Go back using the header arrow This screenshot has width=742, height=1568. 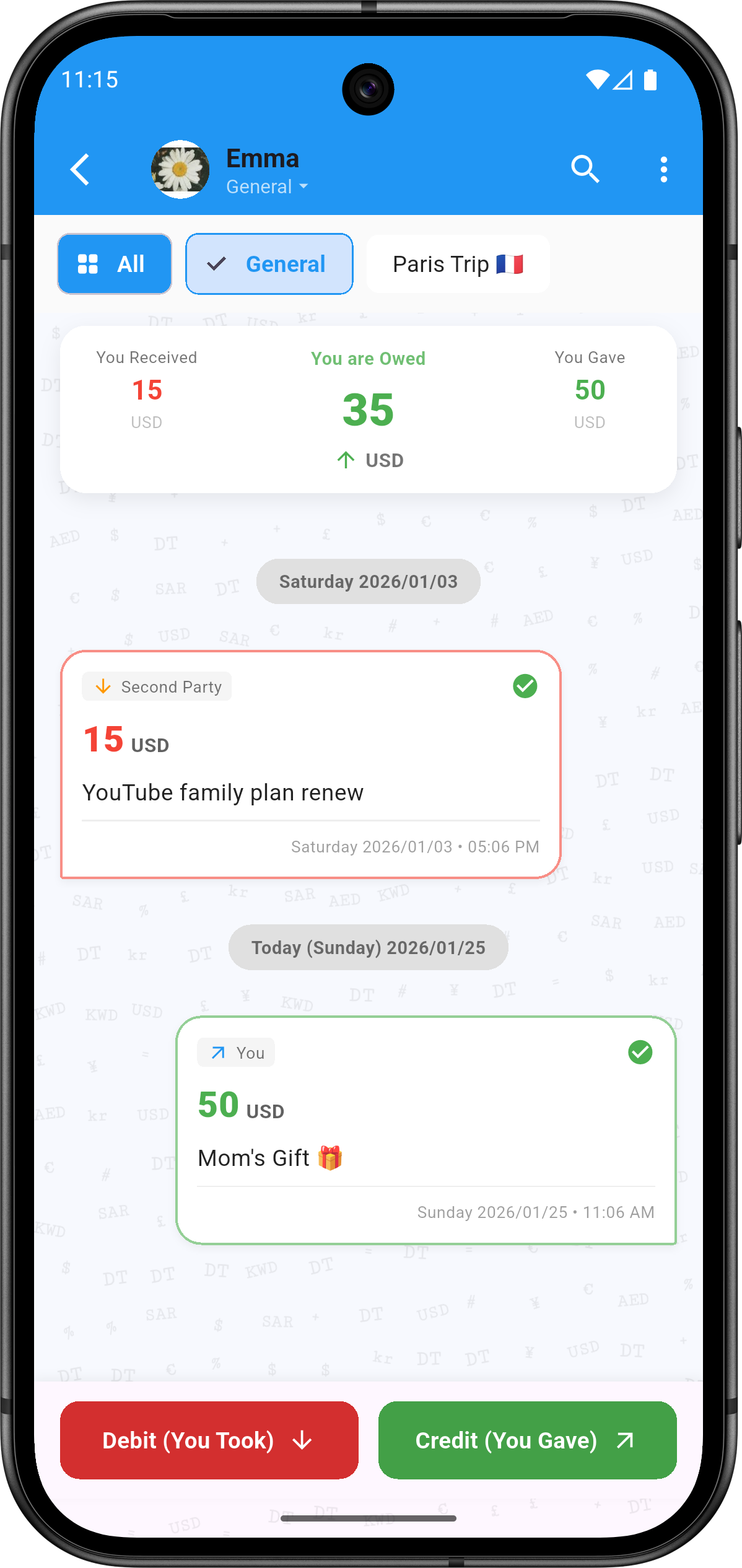(81, 169)
